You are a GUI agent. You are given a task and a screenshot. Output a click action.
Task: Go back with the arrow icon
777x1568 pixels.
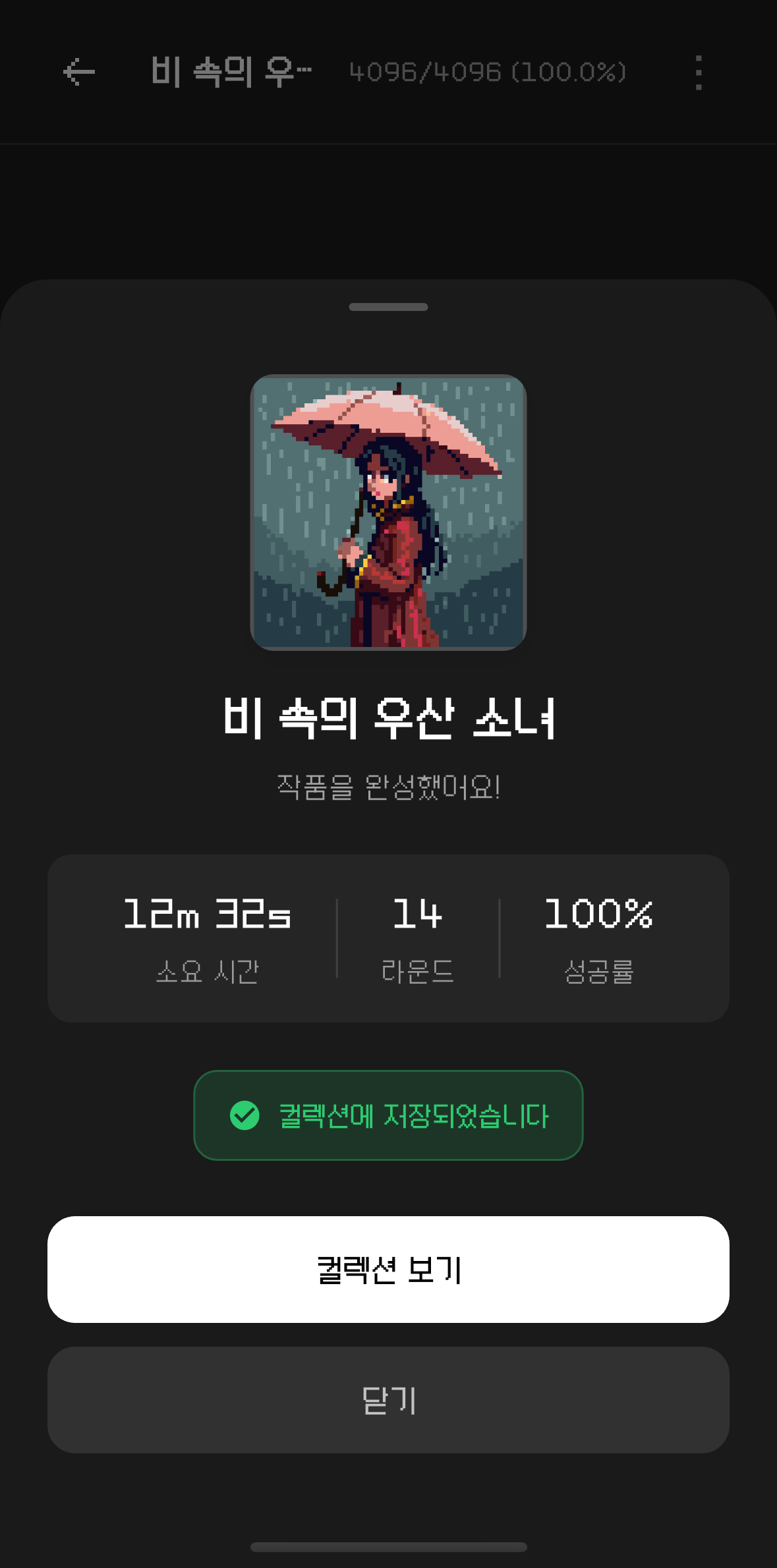[x=79, y=72]
